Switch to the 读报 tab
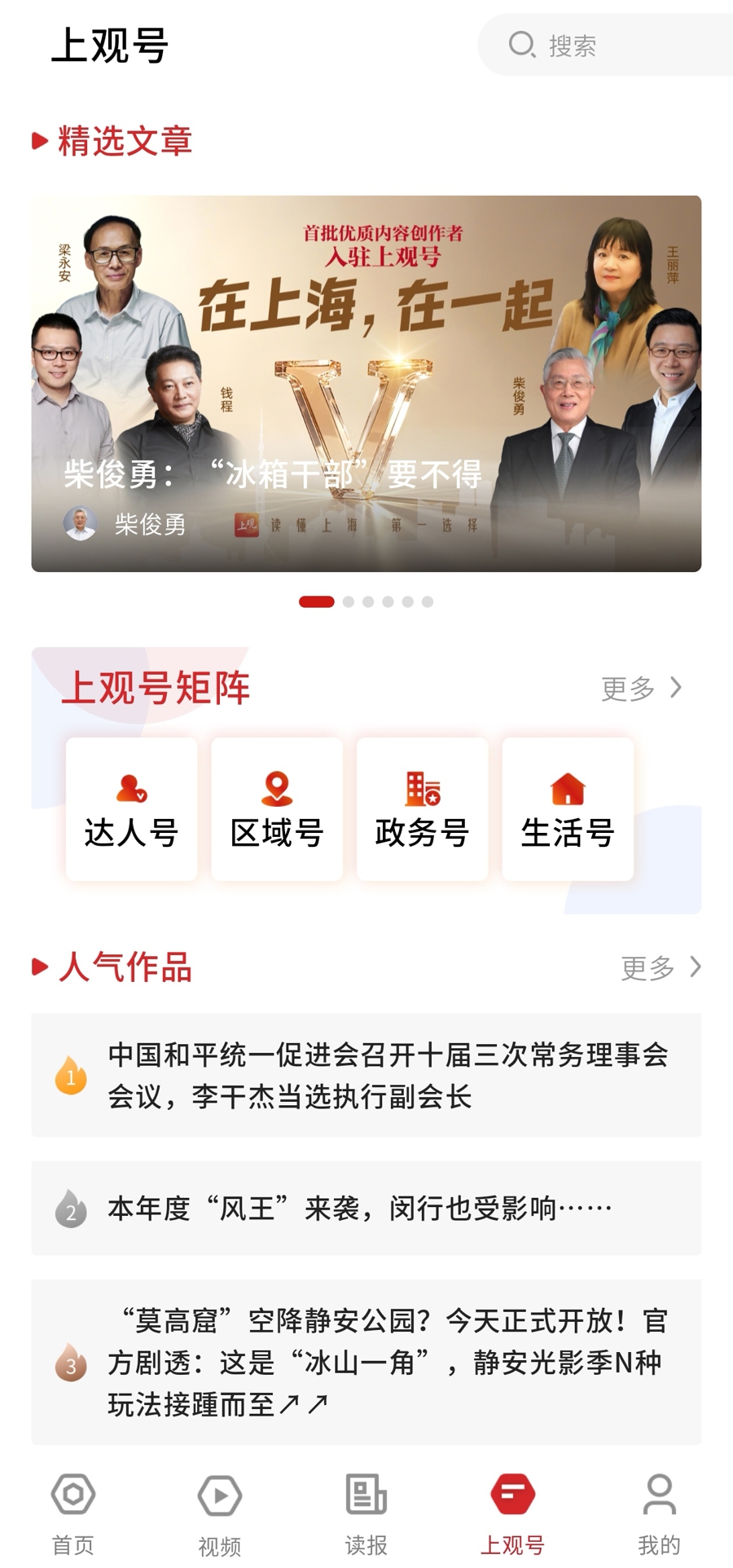733x1568 pixels. coord(366,1513)
